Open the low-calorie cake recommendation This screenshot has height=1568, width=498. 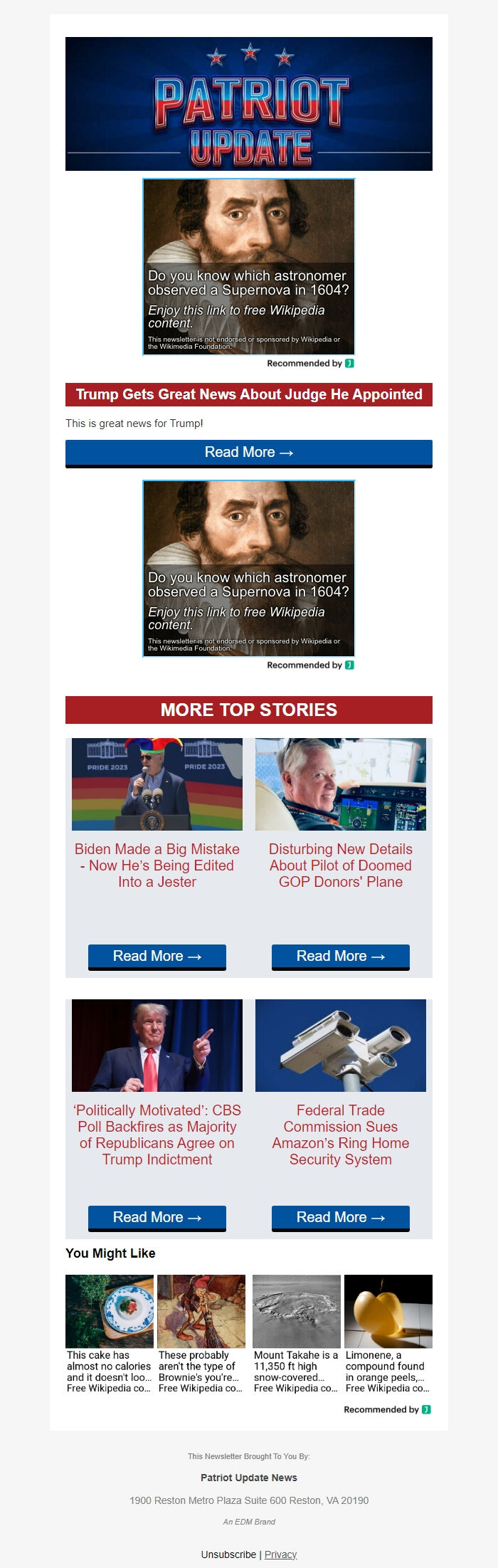point(110,1332)
